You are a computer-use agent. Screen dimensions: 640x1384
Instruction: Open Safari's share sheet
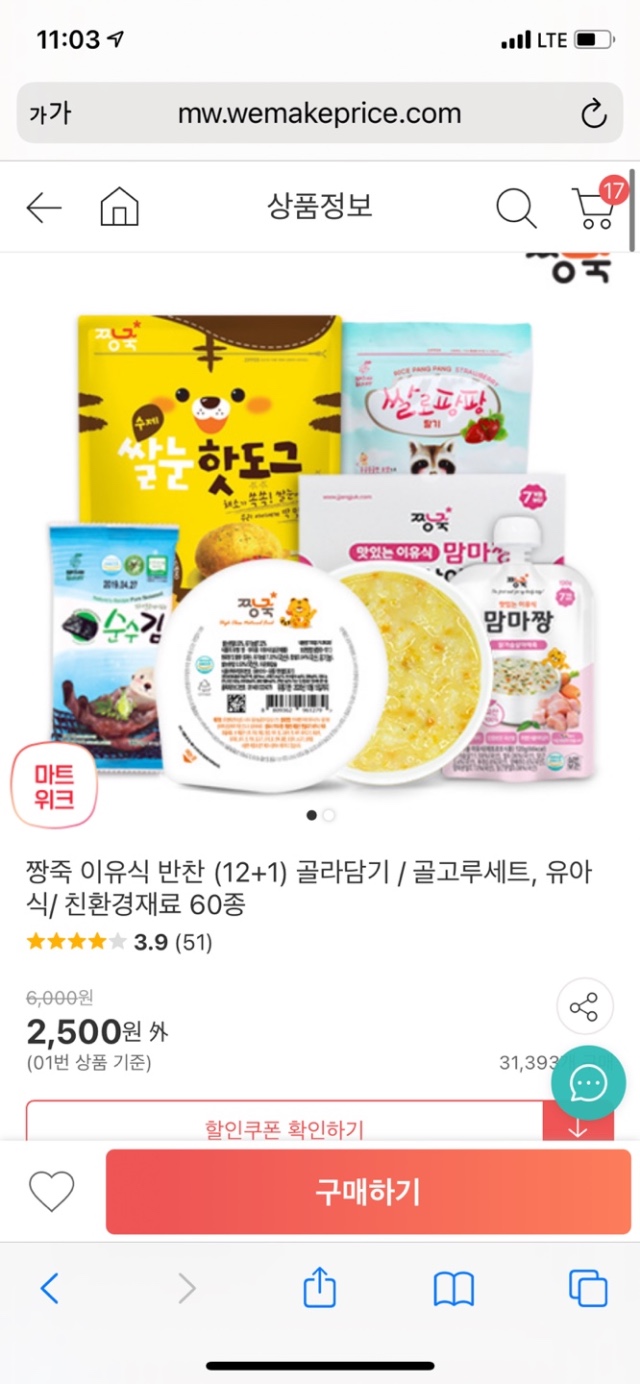pos(319,1287)
